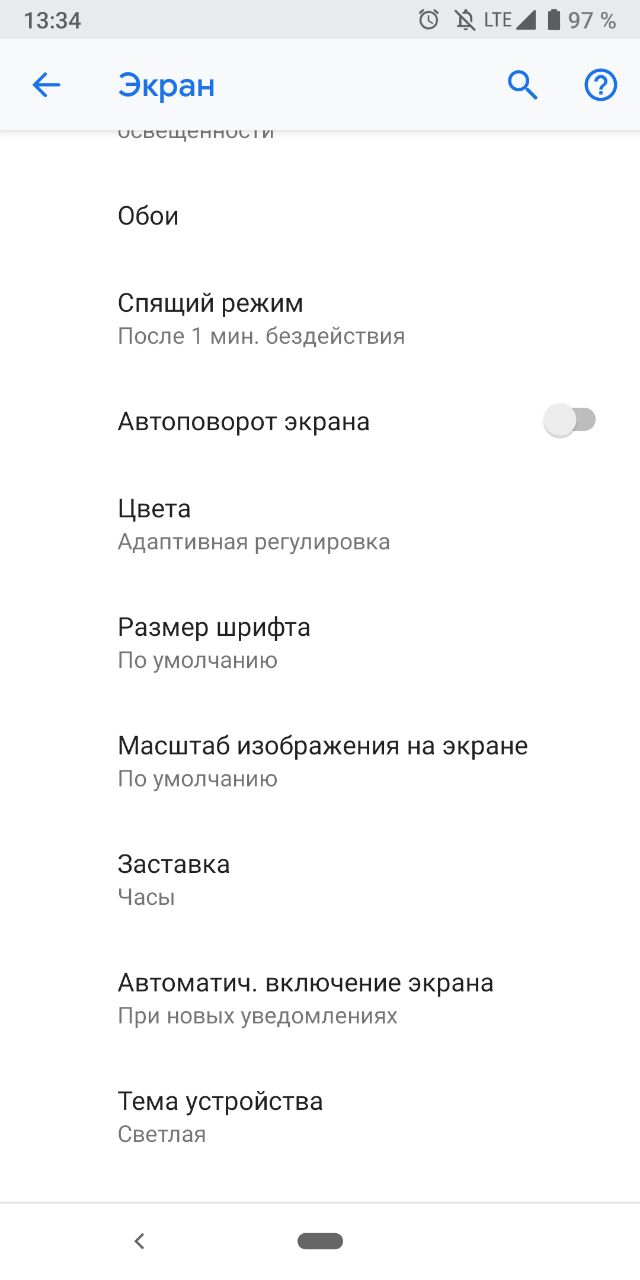
Task: Choose Тема устройства option
Action: (x=320, y=1117)
